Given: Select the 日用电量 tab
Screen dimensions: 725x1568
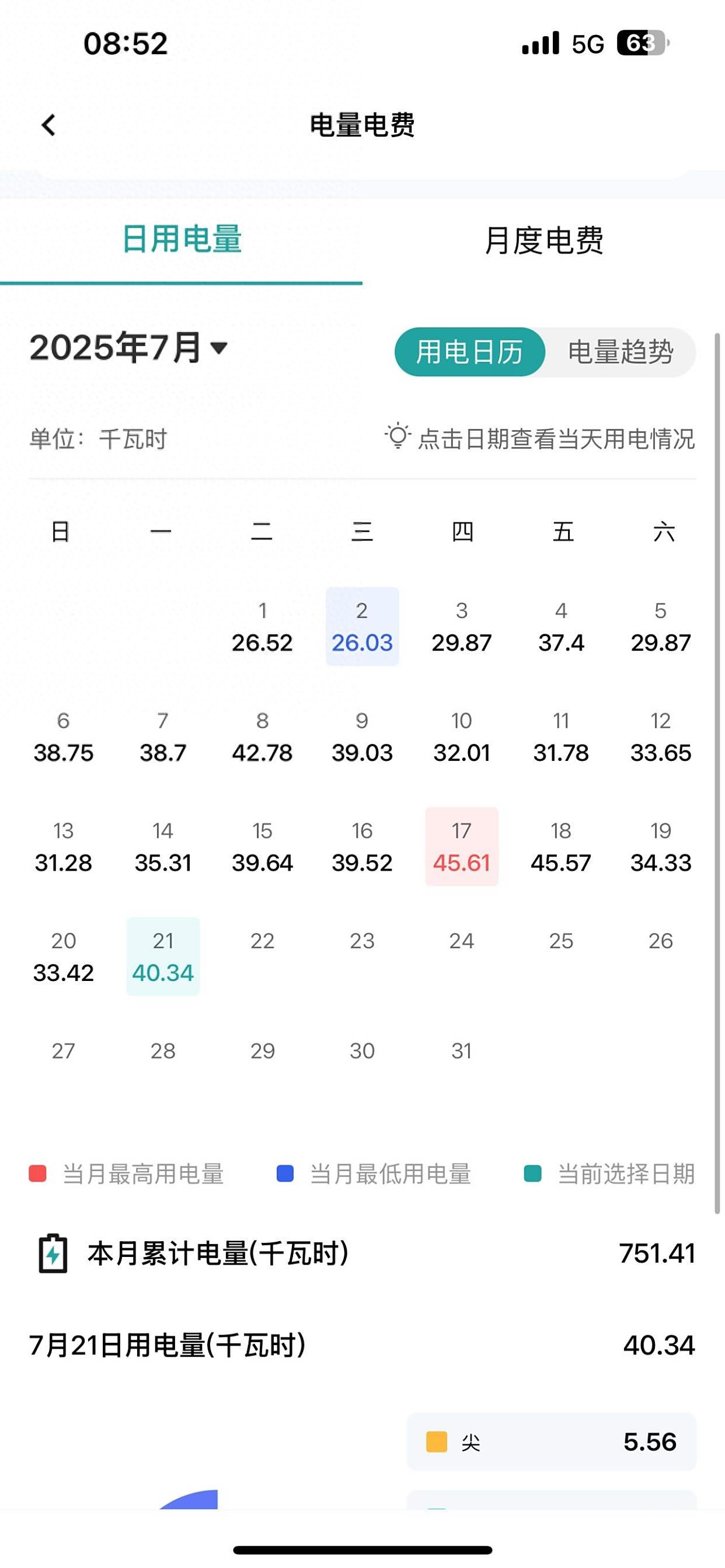Looking at the screenshot, I should [x=182, y=239].
